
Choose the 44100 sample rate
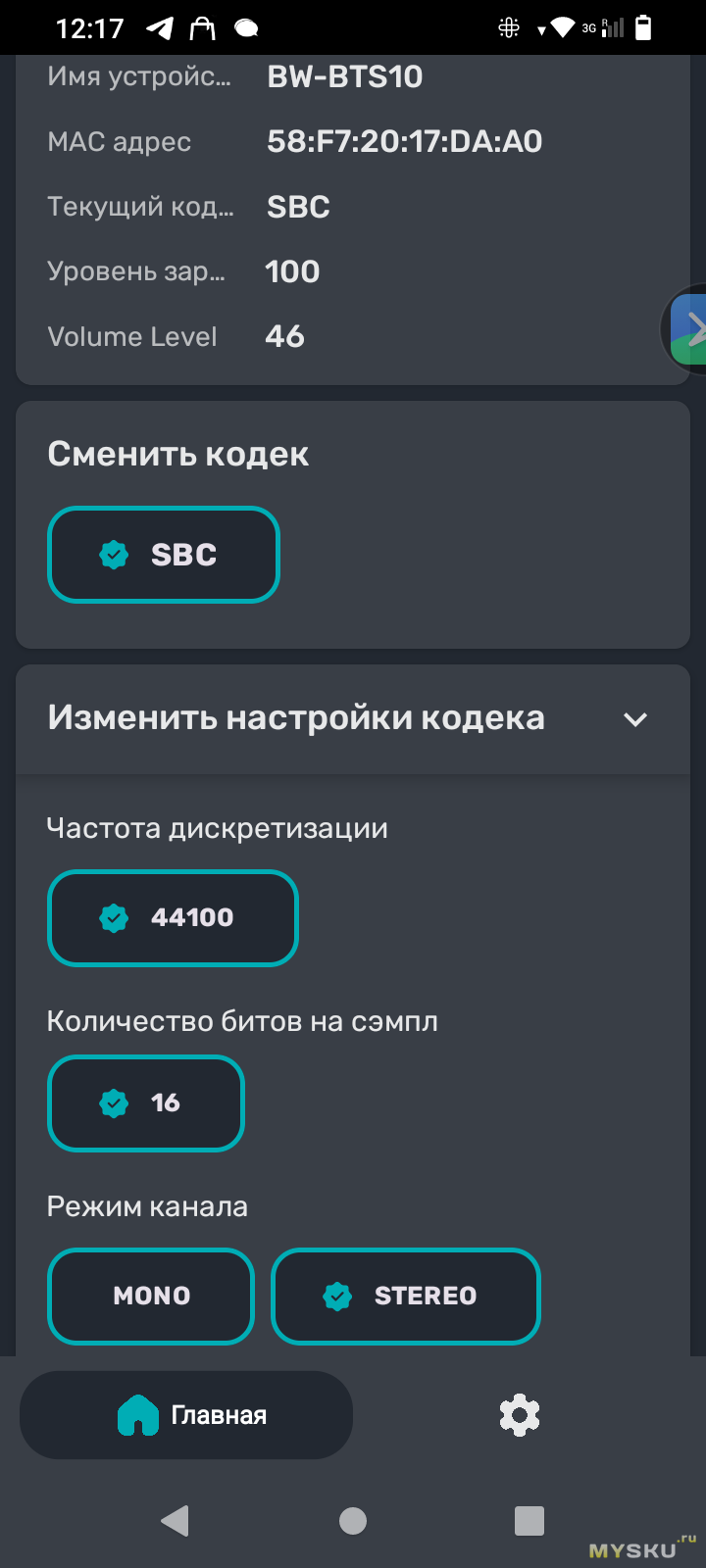[x=173, y=918]
